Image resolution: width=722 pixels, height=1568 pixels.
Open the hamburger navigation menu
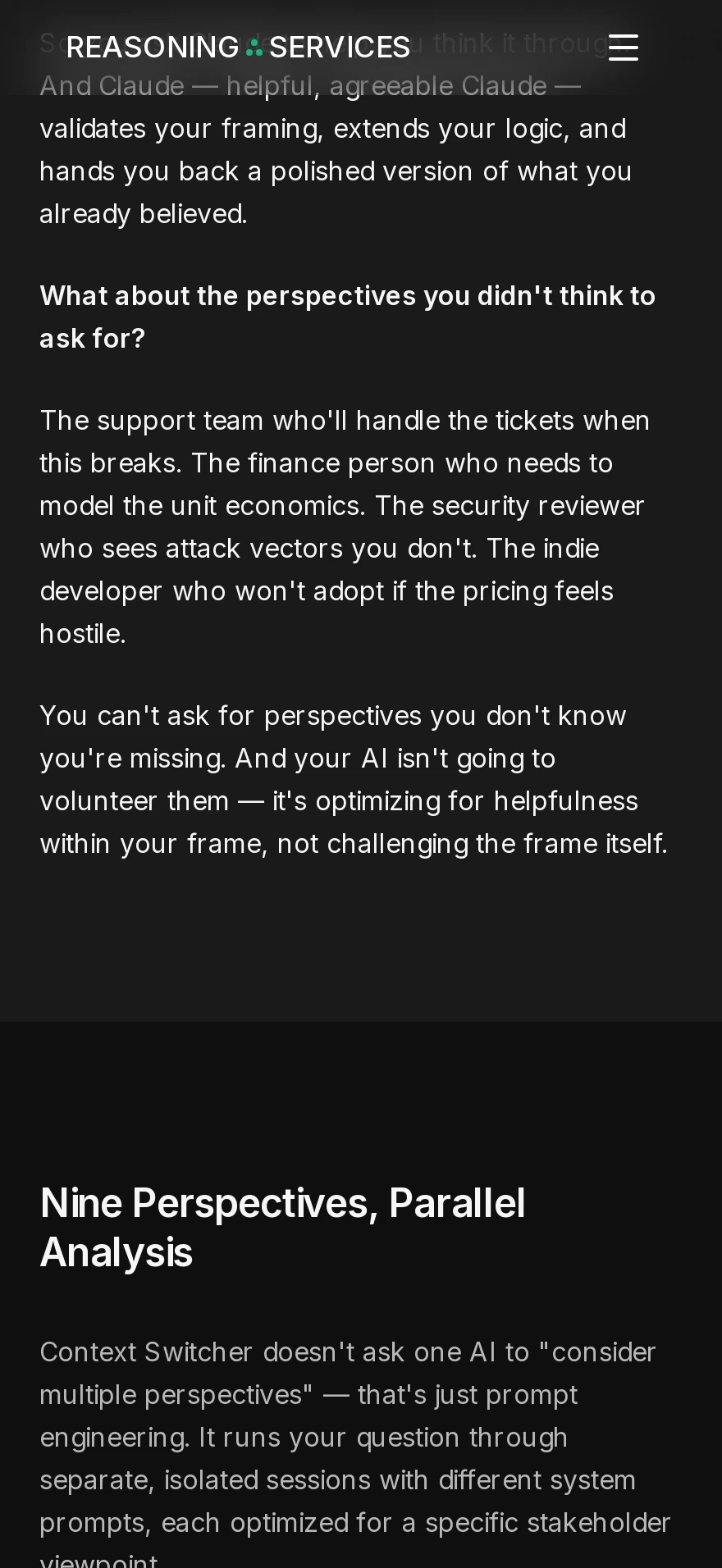pyautogui.click(x=624, y=48)
